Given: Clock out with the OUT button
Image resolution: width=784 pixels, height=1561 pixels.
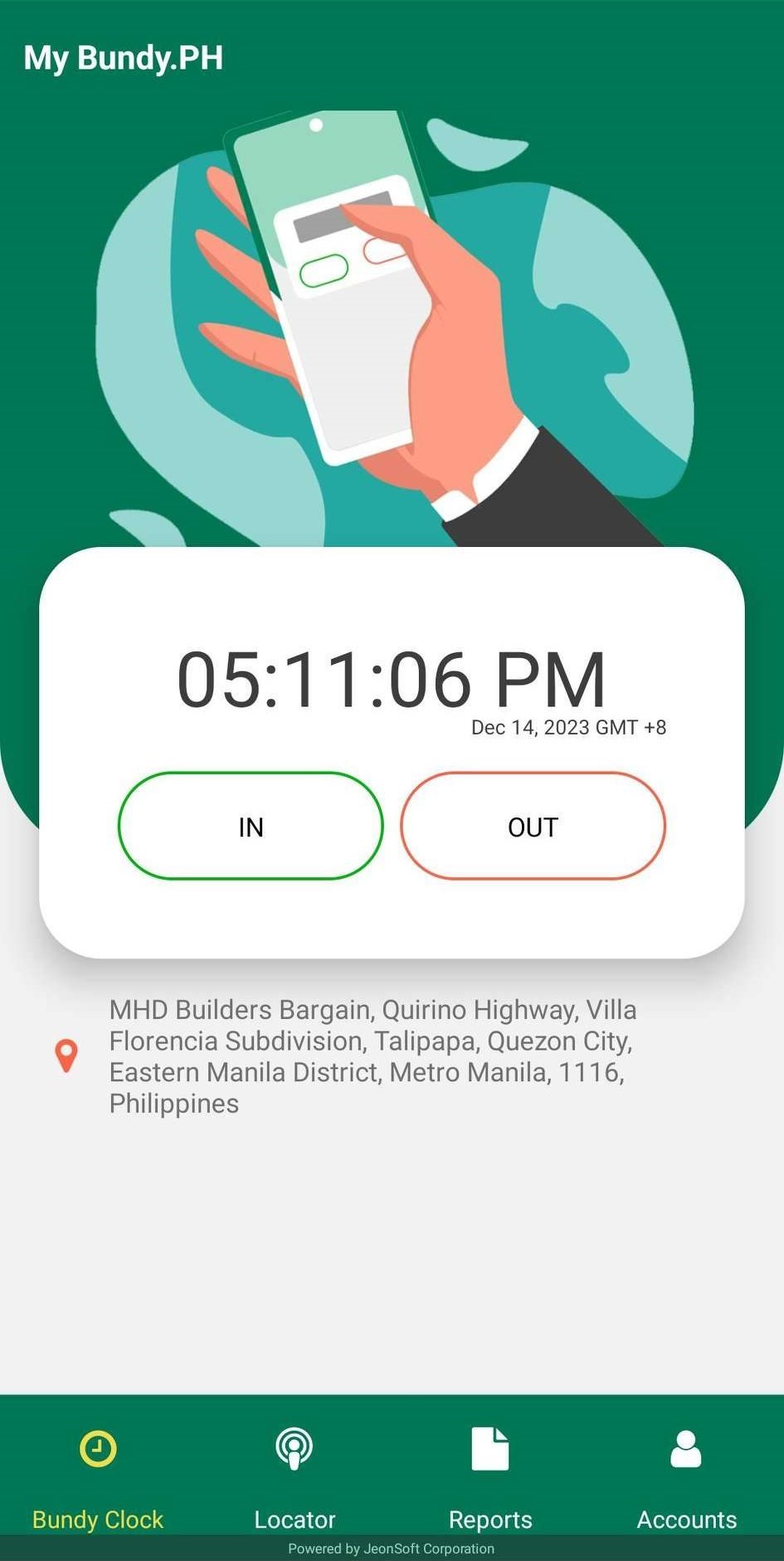Looking at the screenshot, I should (533, 826).
